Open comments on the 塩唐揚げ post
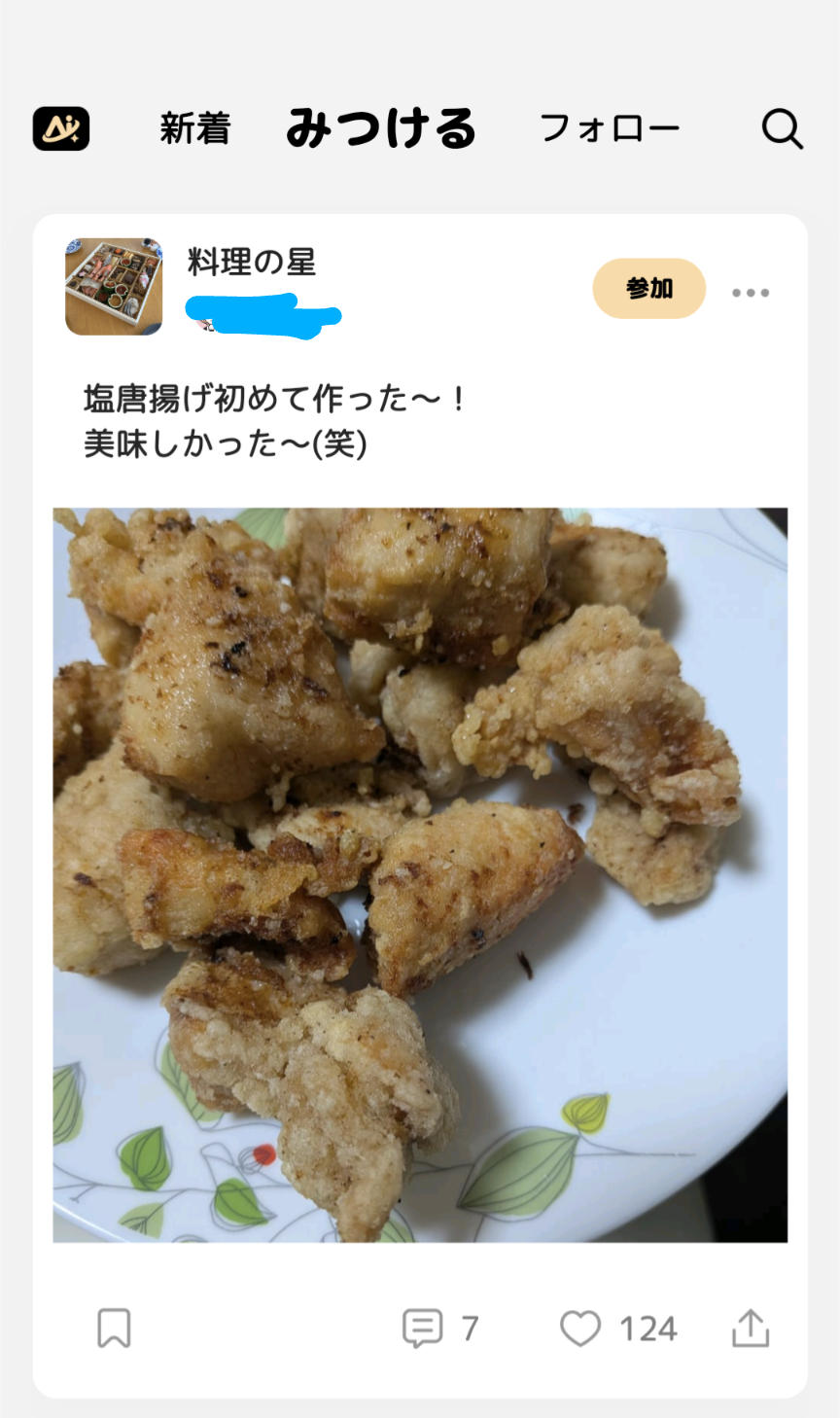Image resolution: width=840 pixels, height=1418 pixels. click(423, 1328)
